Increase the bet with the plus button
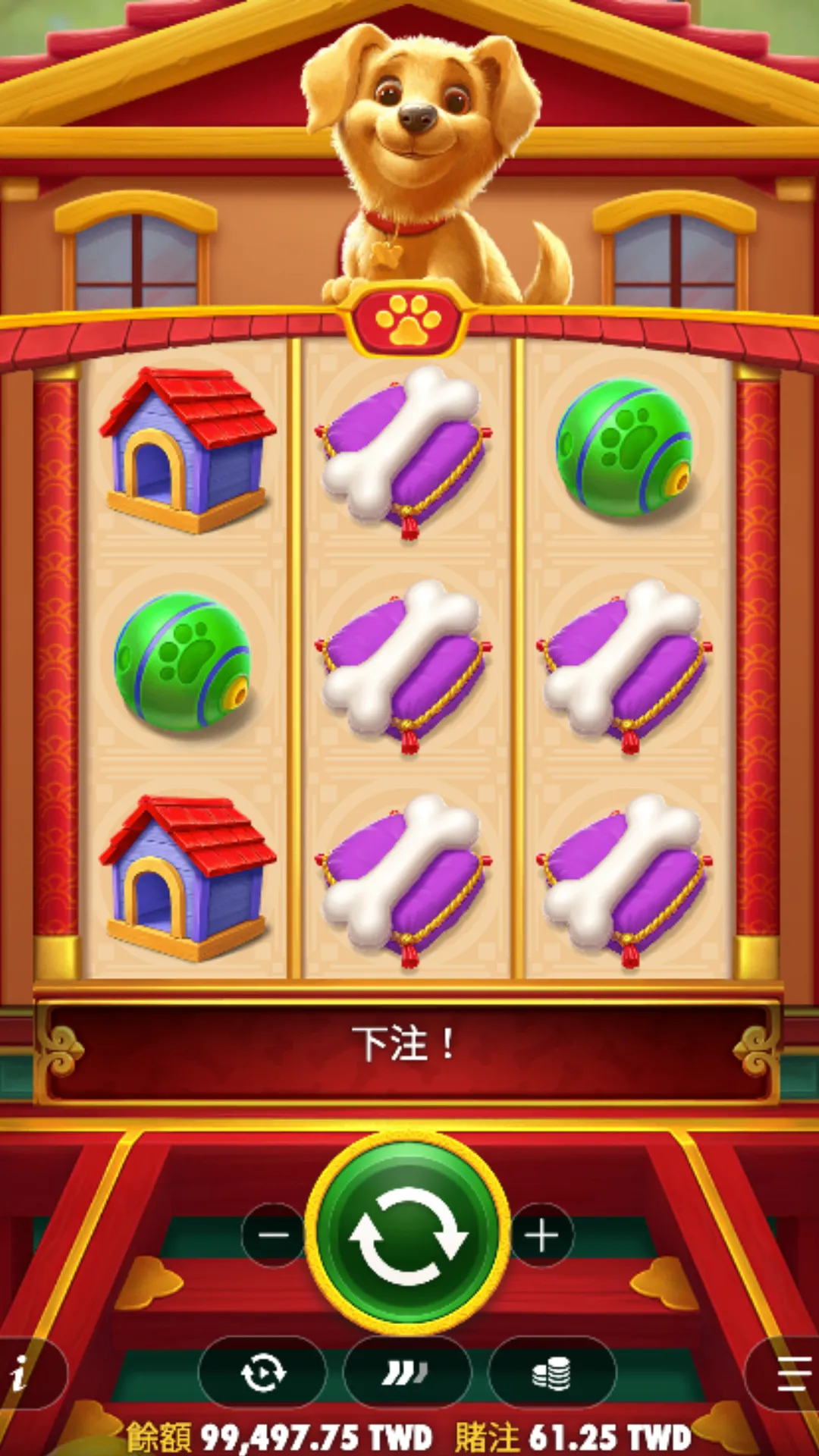Screen dimensions: 819x1456 coord(542,1235)
